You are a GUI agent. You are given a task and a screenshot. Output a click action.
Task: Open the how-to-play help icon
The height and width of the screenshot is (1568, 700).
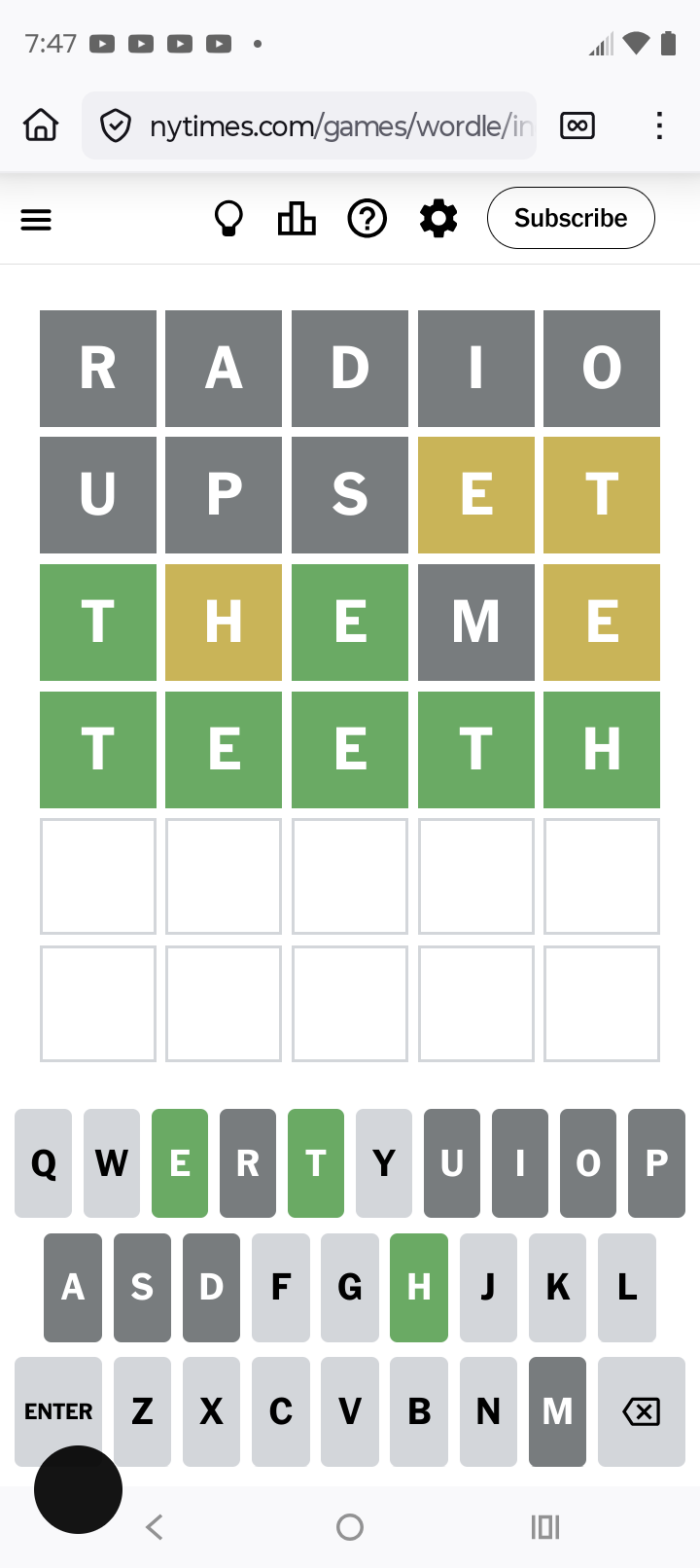367,219
